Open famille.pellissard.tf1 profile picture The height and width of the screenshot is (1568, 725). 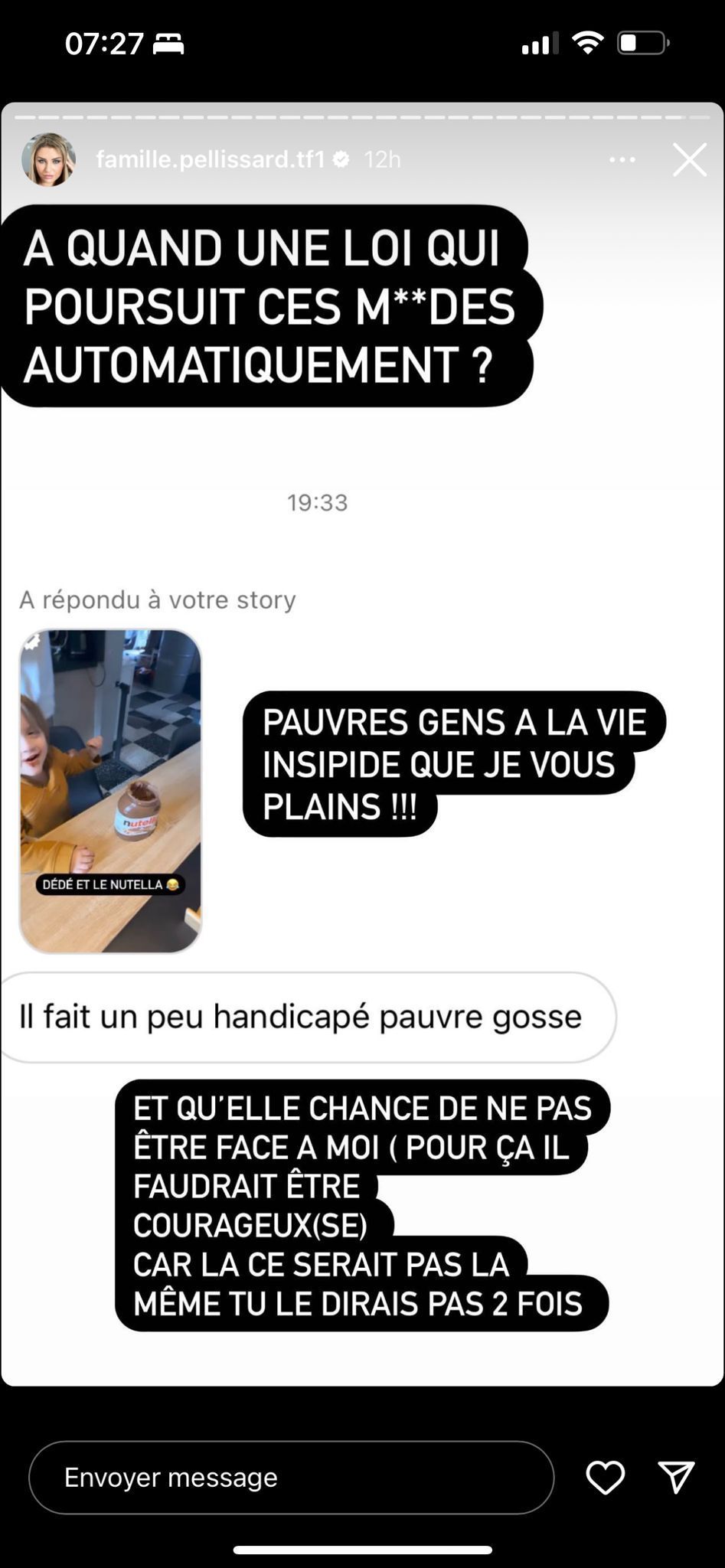pos(48,160)
